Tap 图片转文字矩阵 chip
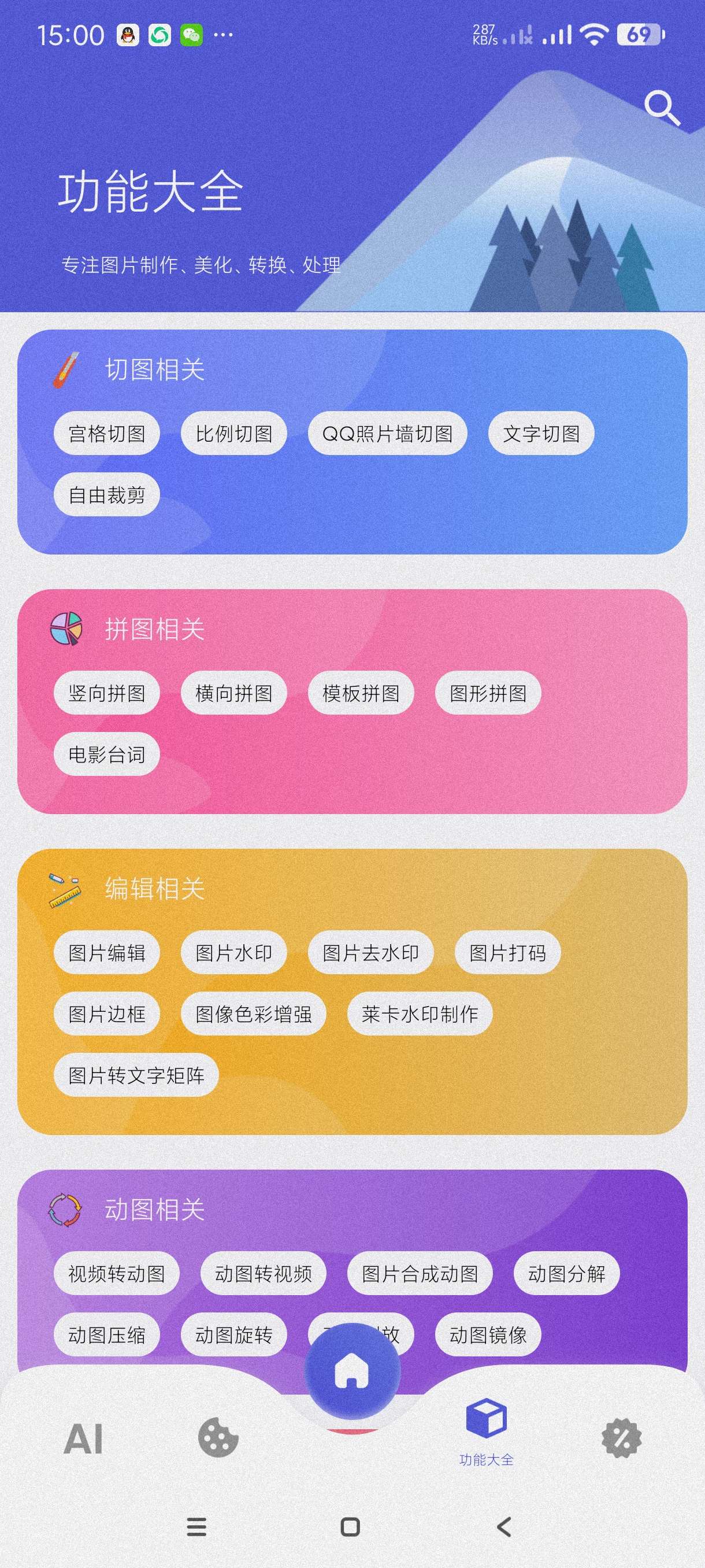The image size is (705, 1568). point(136,1075)
